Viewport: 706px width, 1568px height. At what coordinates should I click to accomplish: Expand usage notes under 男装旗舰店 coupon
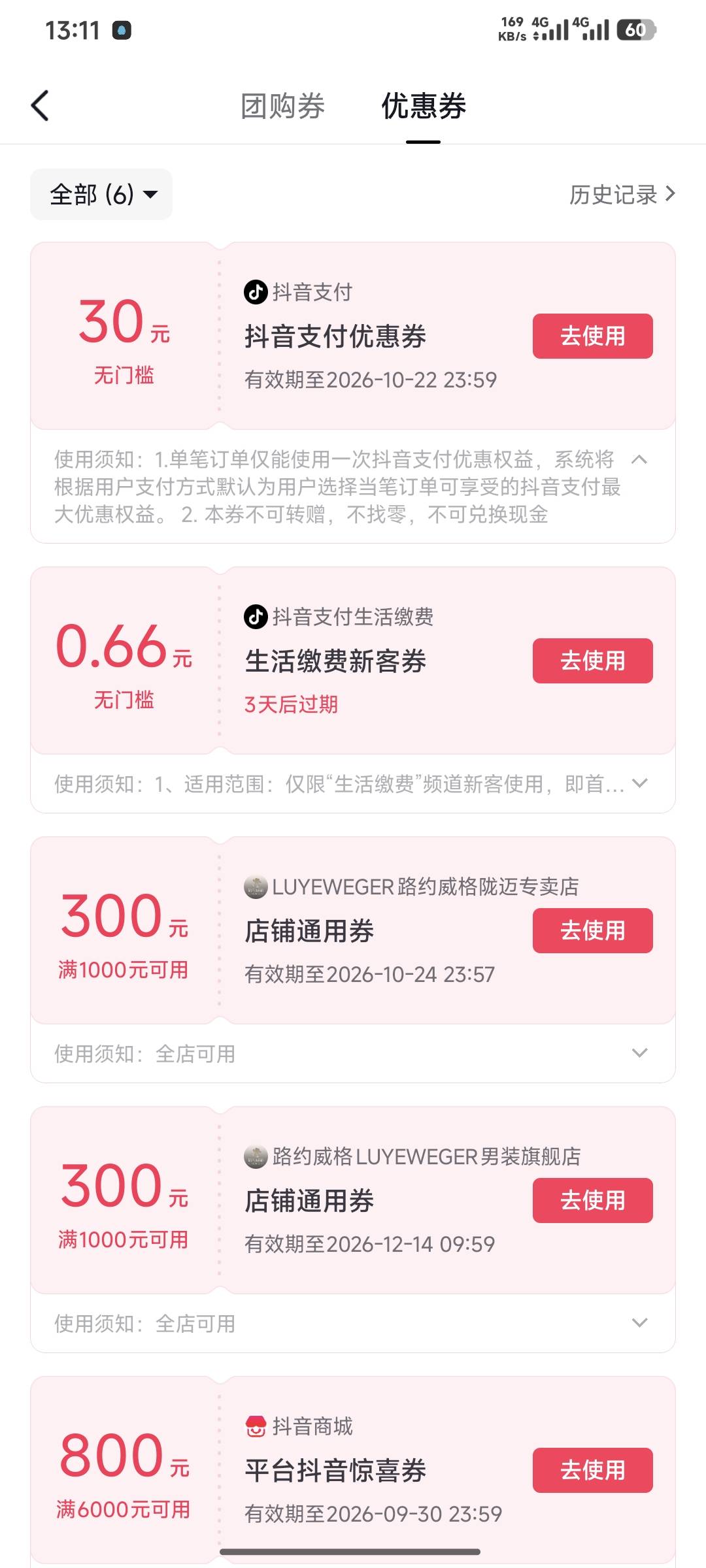[639, 1322]
